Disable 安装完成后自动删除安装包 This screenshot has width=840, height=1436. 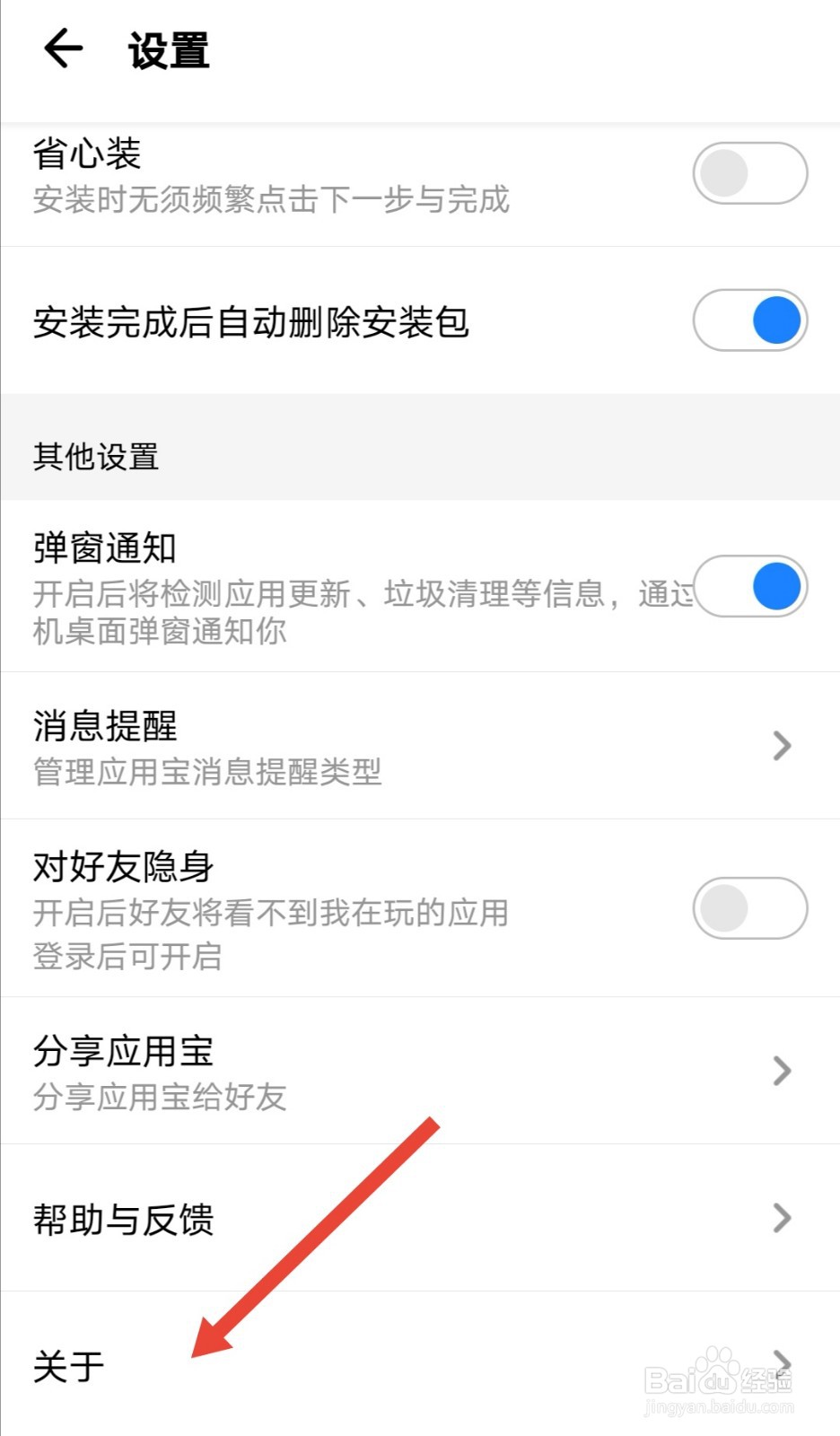click(x=750, y=320)
